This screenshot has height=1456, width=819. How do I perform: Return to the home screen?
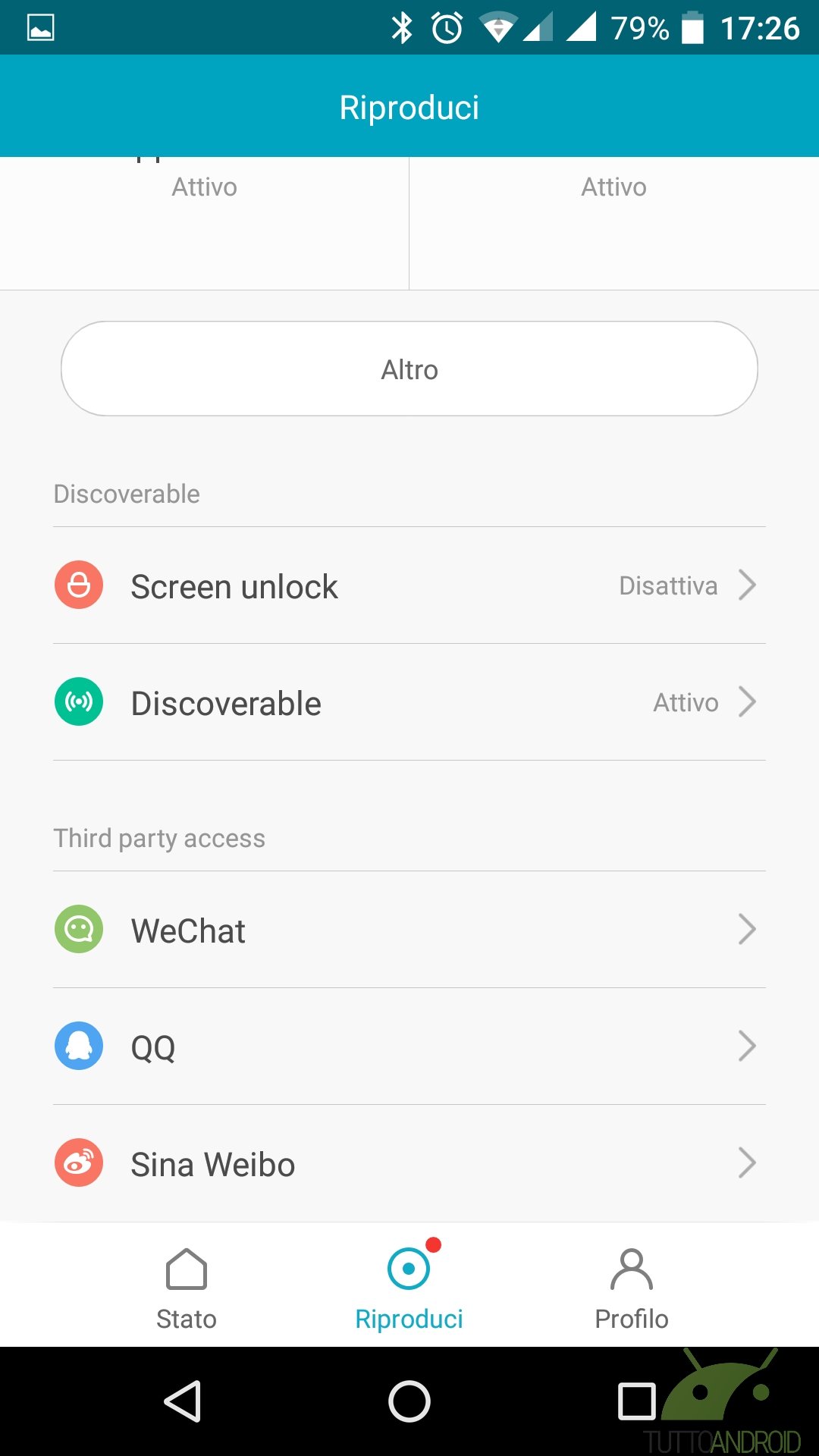tap(409, 1401)
